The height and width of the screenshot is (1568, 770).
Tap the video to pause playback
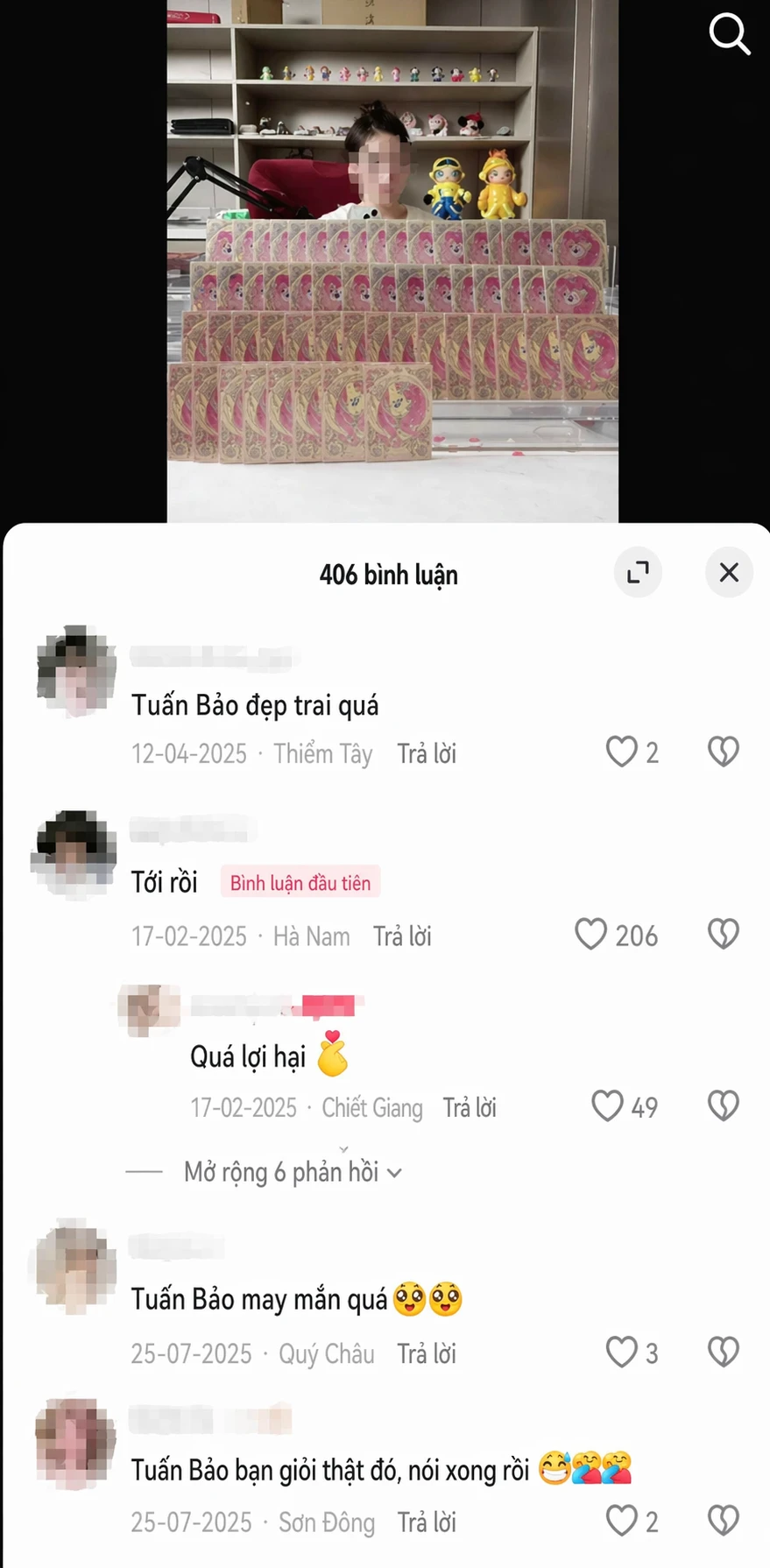click(393, 263)
